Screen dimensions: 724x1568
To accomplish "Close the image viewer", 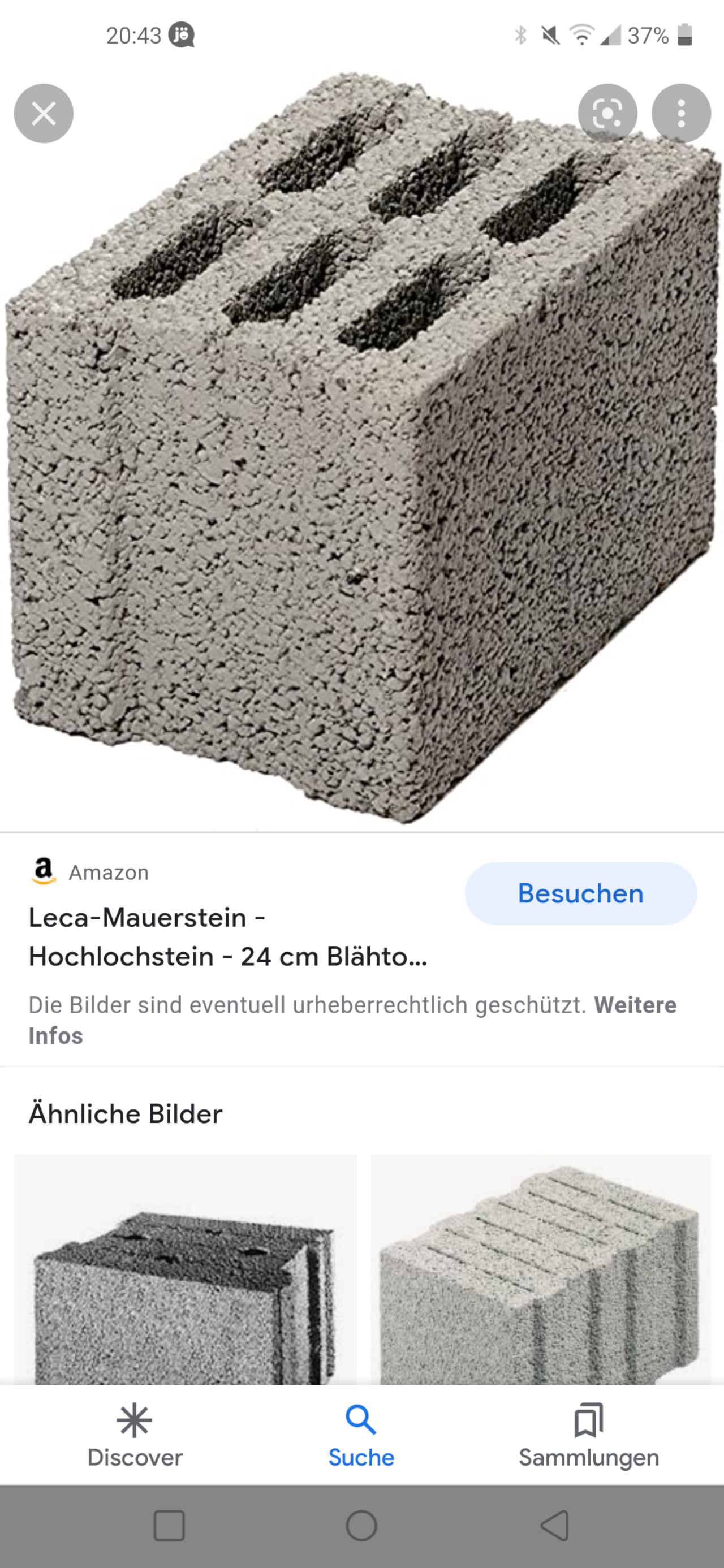I will pyautogui.click(x=44, y=114).
